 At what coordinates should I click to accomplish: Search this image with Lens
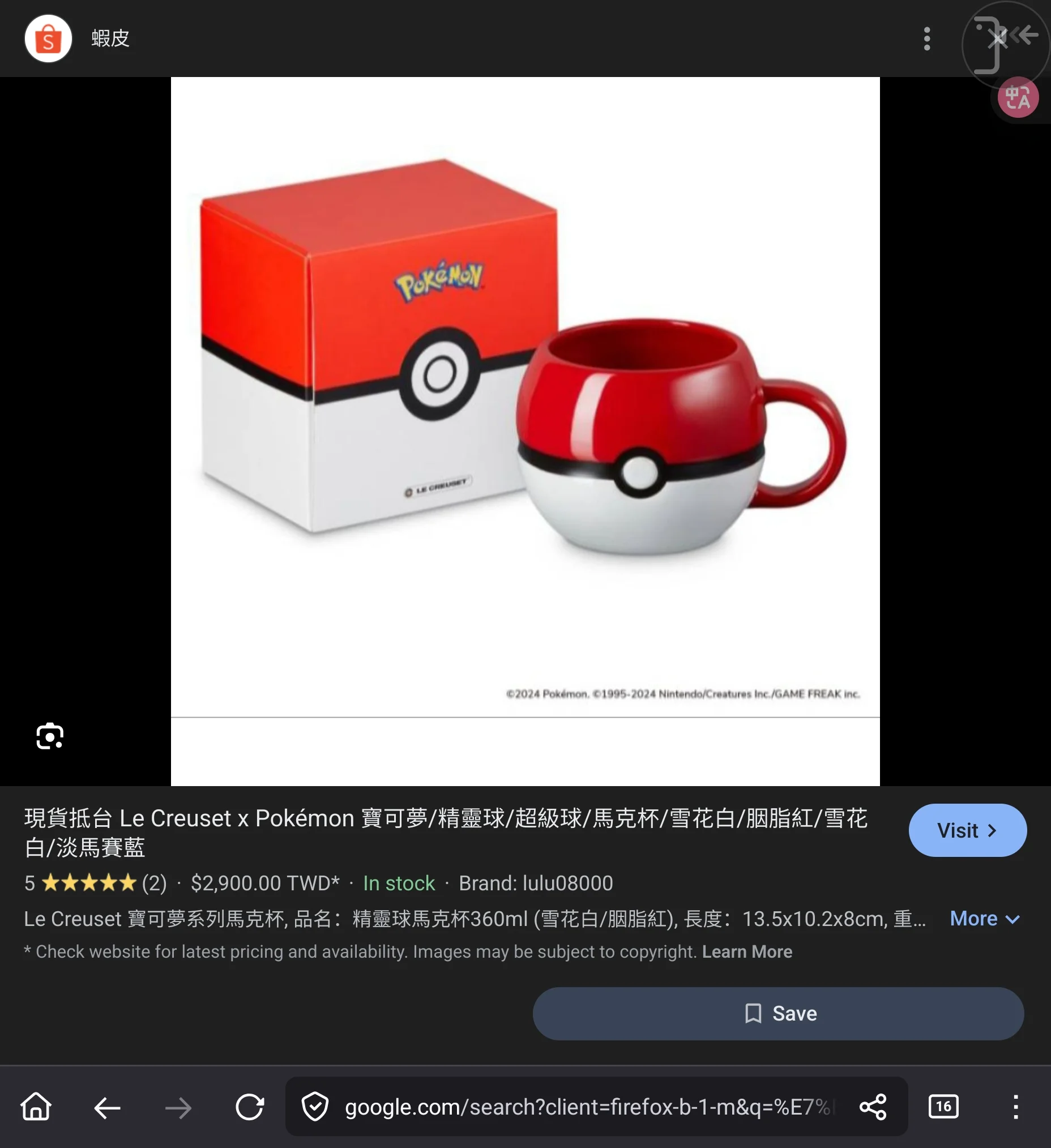coord(49,736)
